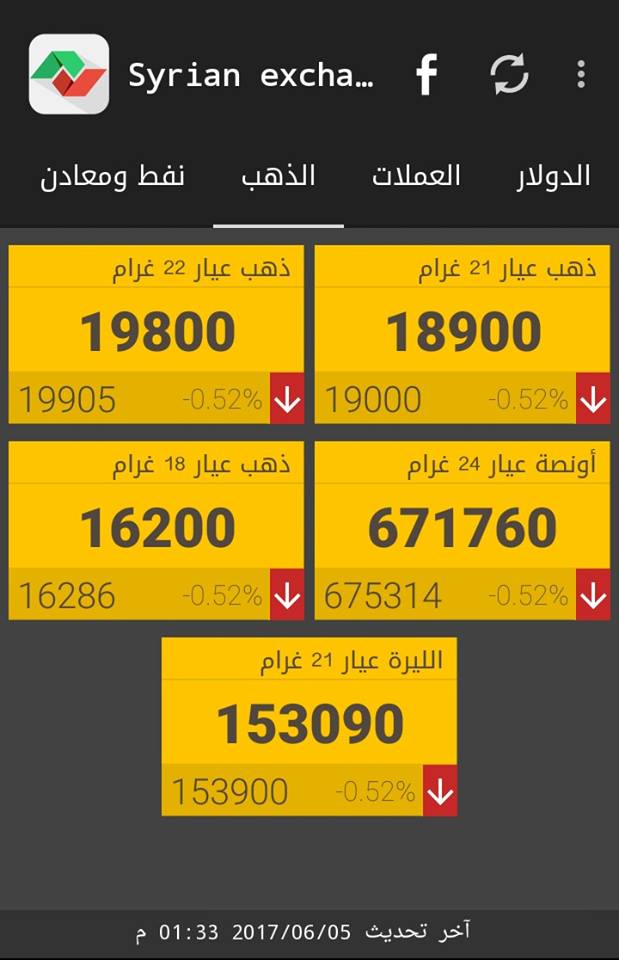Select the الذهب tab
Viewport: 619px width, 960px height.
pyautogui.click(x=279, y=177)
